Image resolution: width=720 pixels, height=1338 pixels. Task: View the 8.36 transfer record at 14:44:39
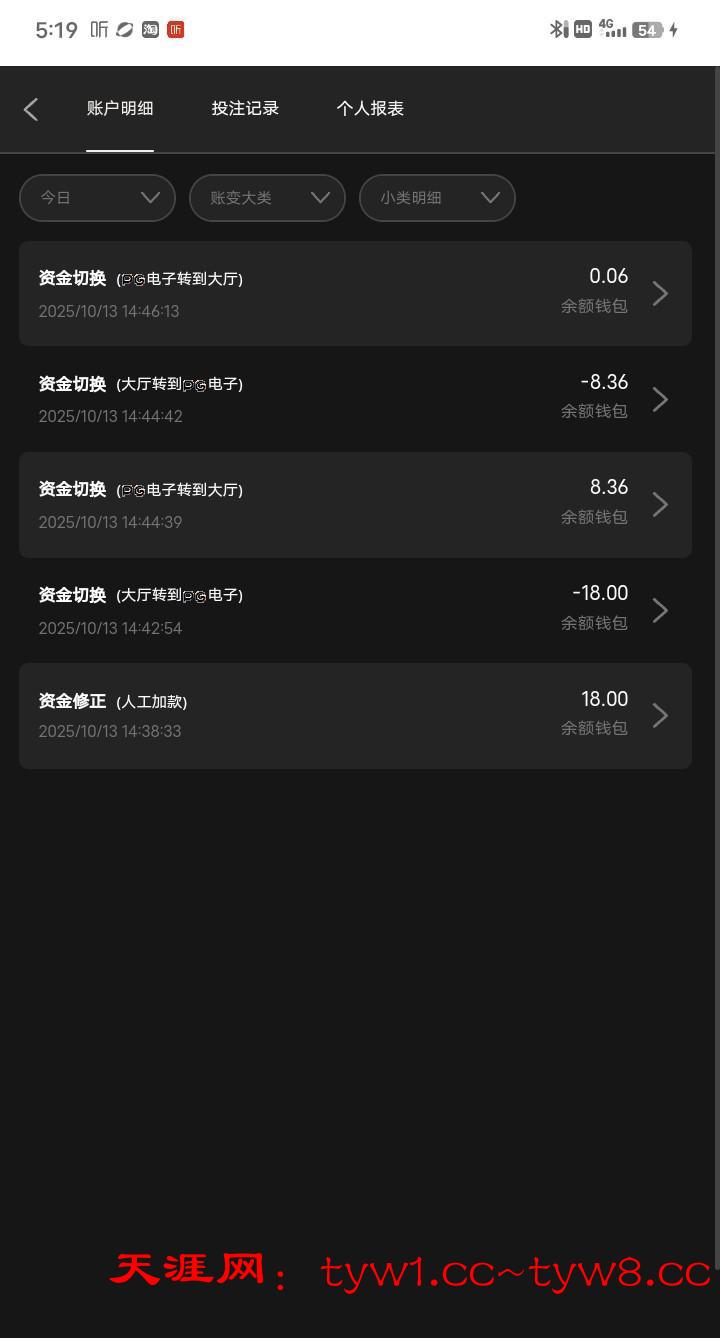point(355,504)
